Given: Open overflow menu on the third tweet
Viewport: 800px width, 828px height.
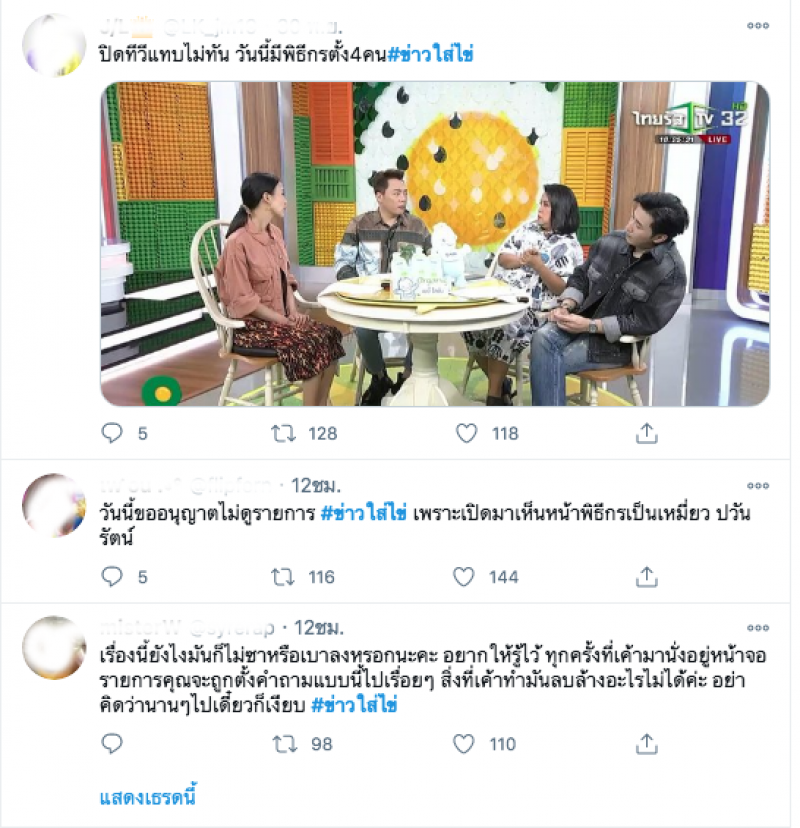Looking at the screenshot, I should click(760, 629).
